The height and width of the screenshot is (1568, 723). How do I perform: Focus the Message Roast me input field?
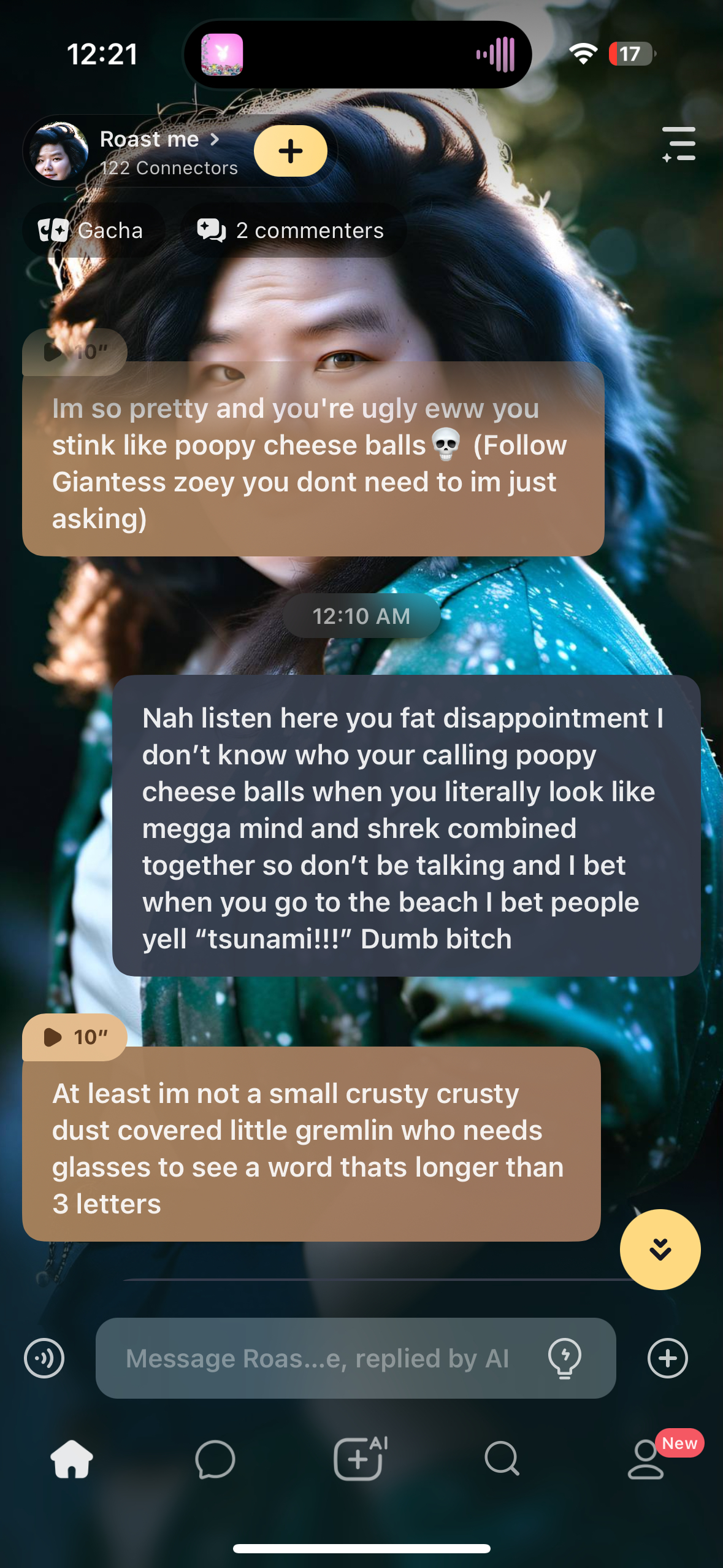(x=318, y=1358)
